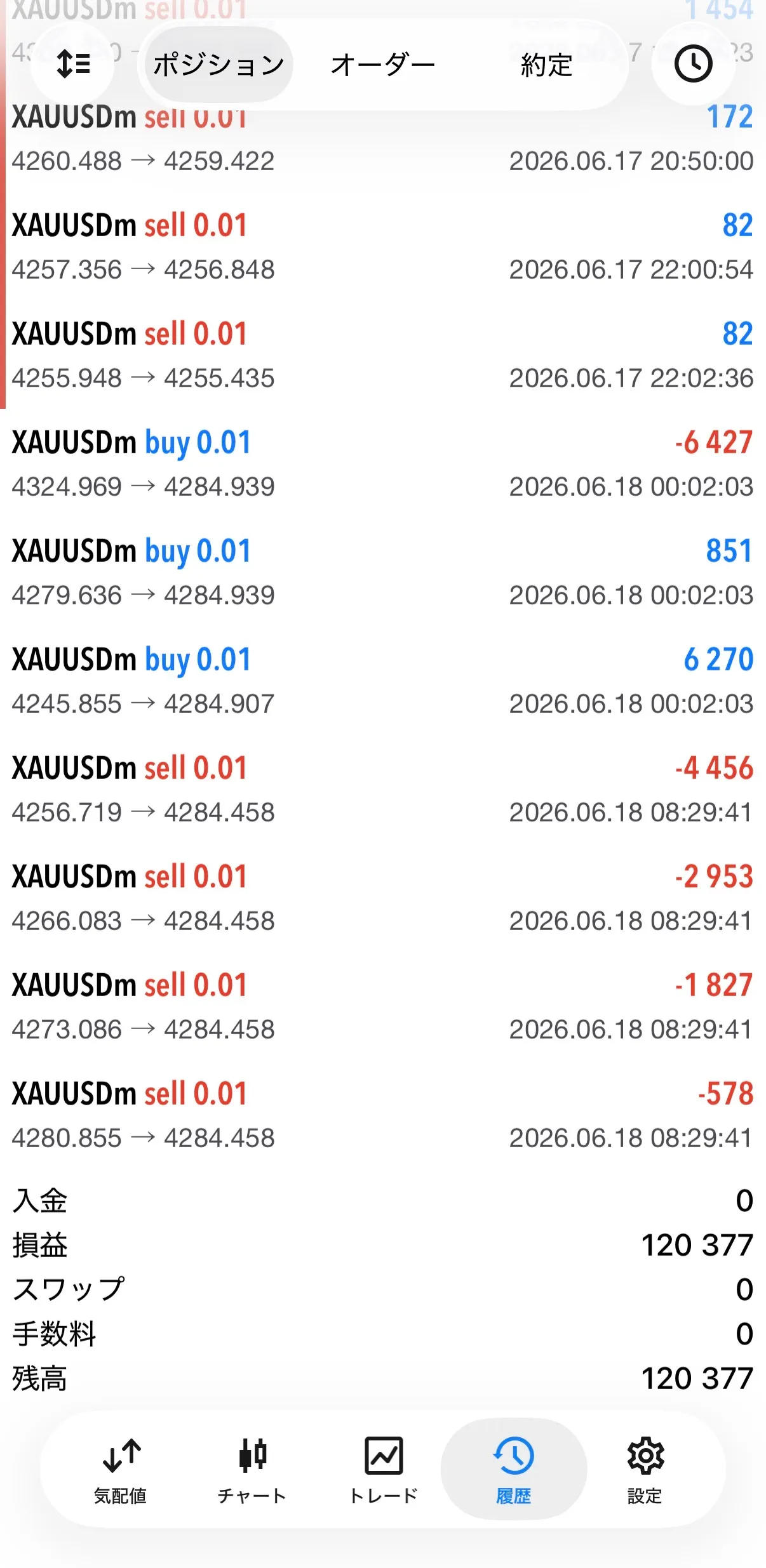Open the clock period filter
Image resolution: width=766 pixels, height=1568 pixels.
[x=693, y=64]
